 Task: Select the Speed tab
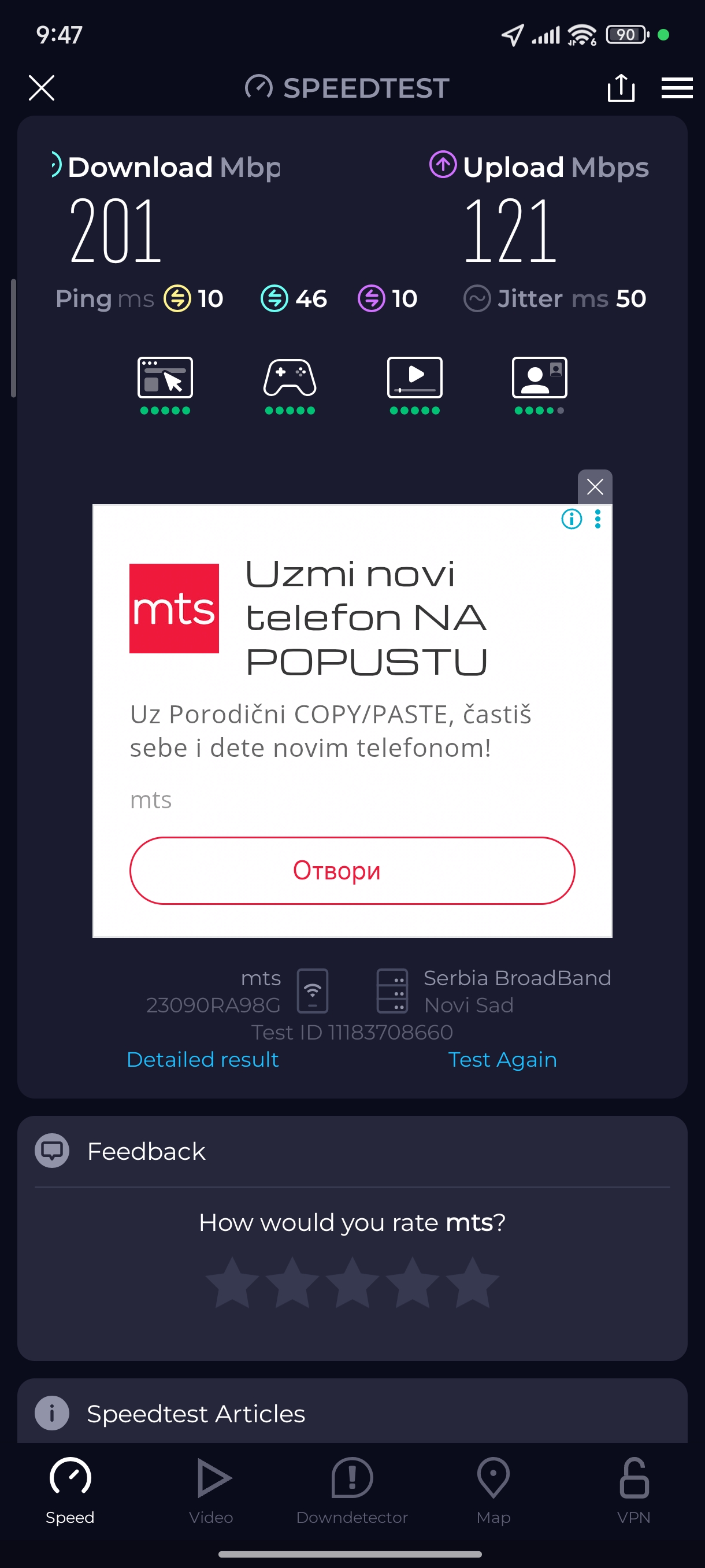click(70, 1490)
